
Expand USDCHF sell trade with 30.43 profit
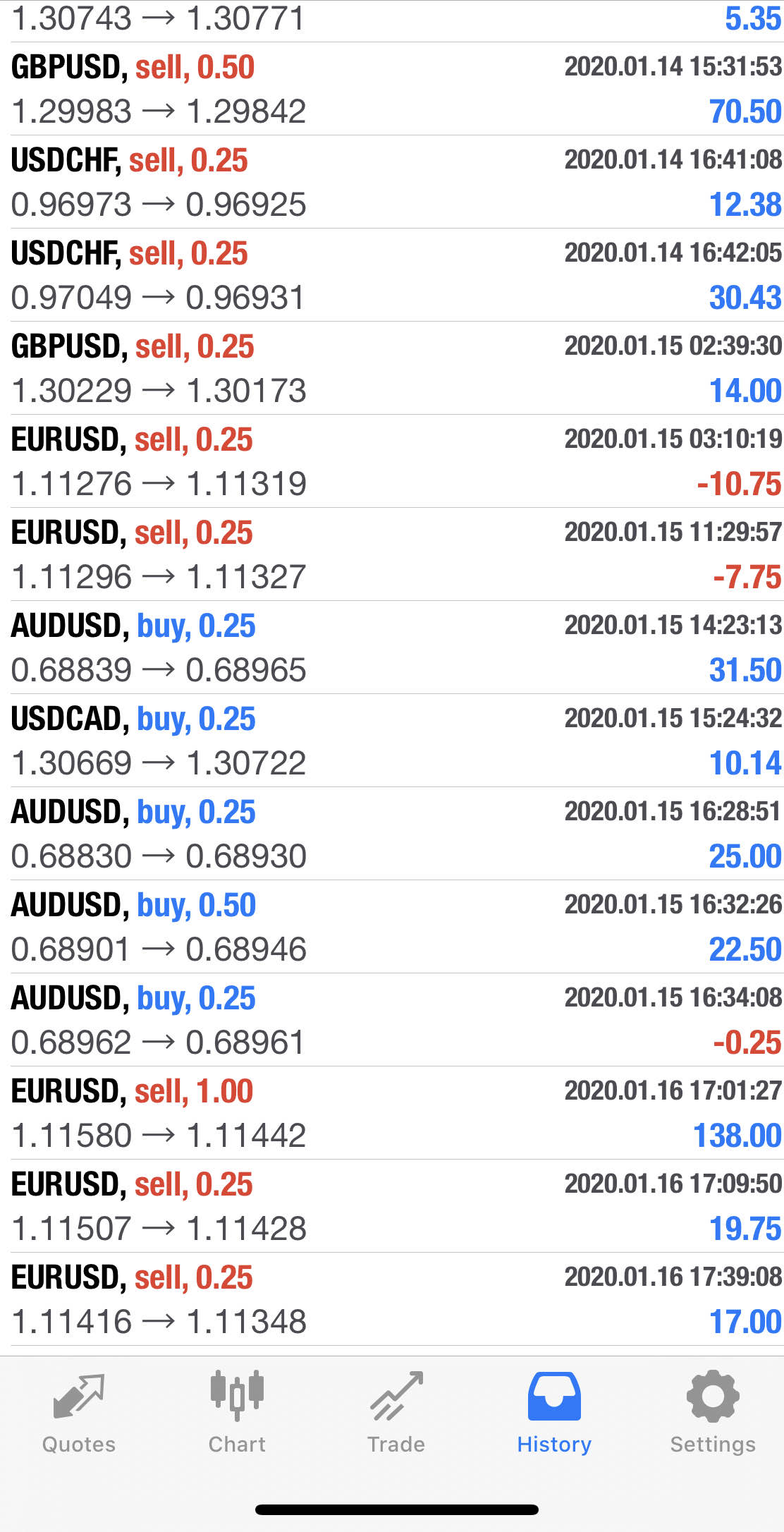[x=392, y=275]
